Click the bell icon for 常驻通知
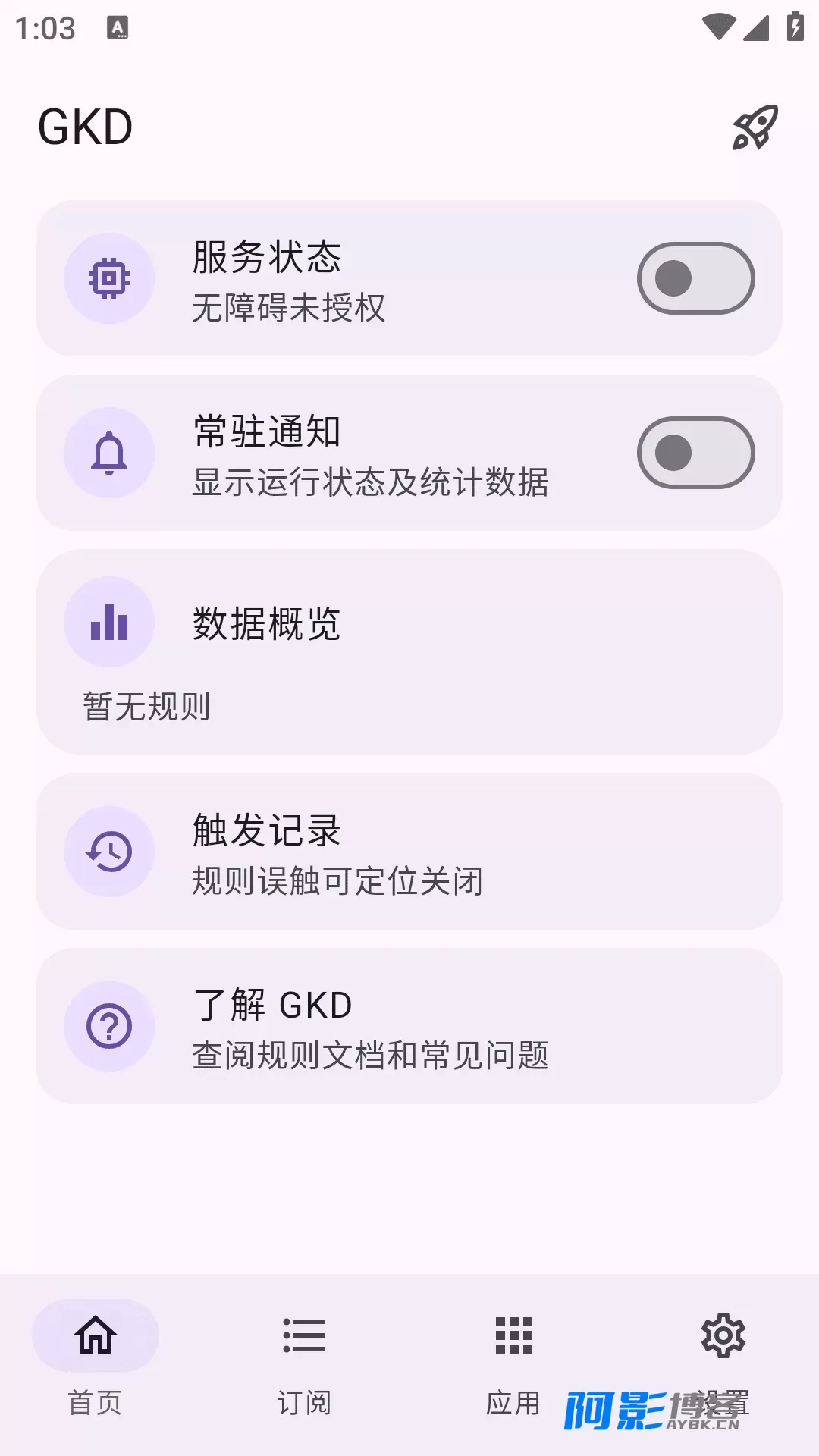 pyautogui.click(x=109, y=453)
